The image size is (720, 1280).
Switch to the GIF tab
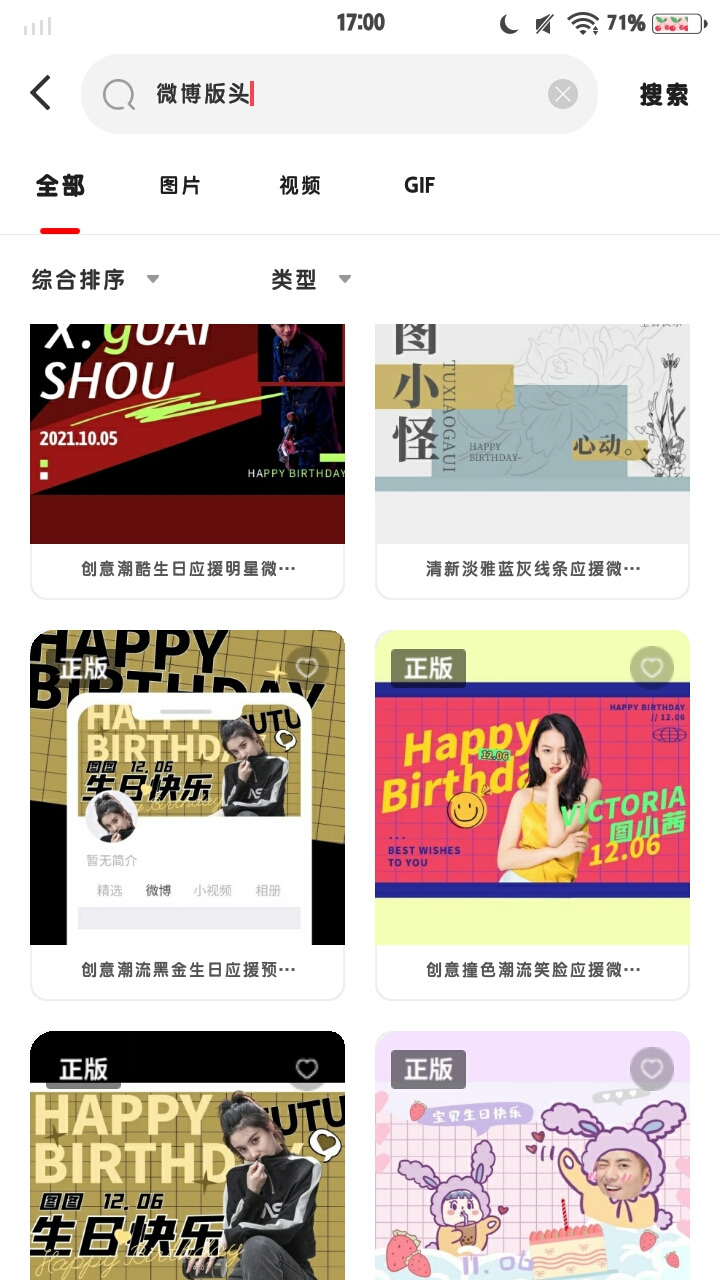point(419,185)
